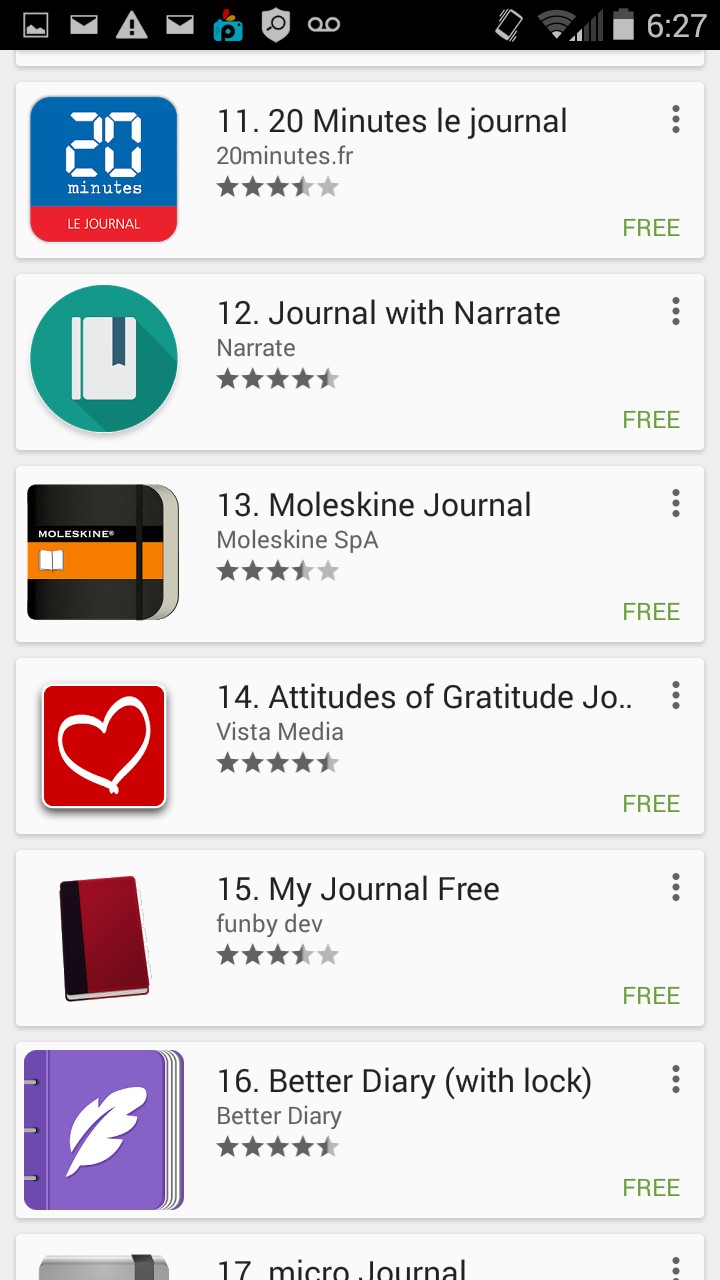Open the Moleskine Journal app card
Viewport: 720px width, 1280px height.
[390, 554]
